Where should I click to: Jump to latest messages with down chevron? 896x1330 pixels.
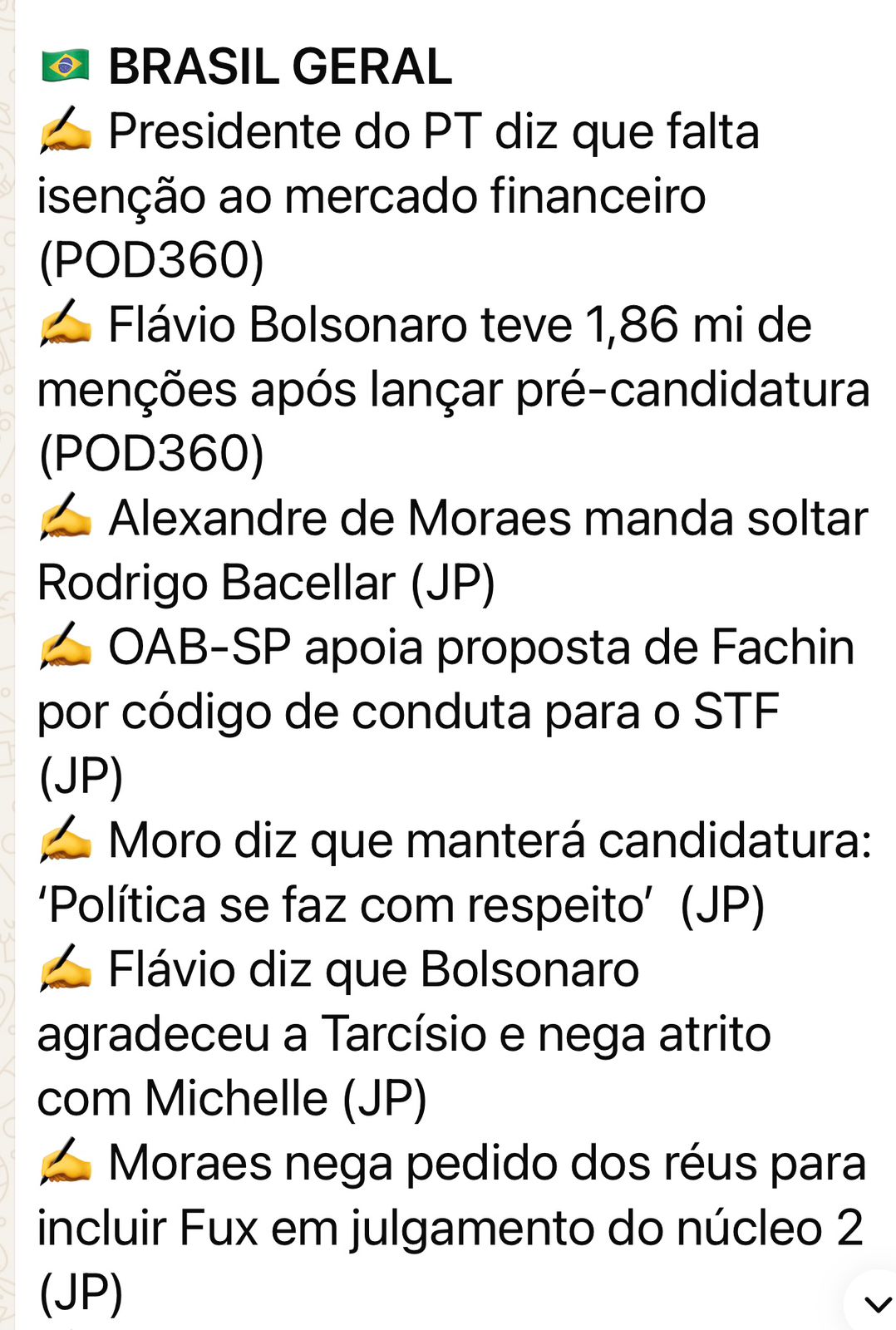click(x=877, y=1304)
